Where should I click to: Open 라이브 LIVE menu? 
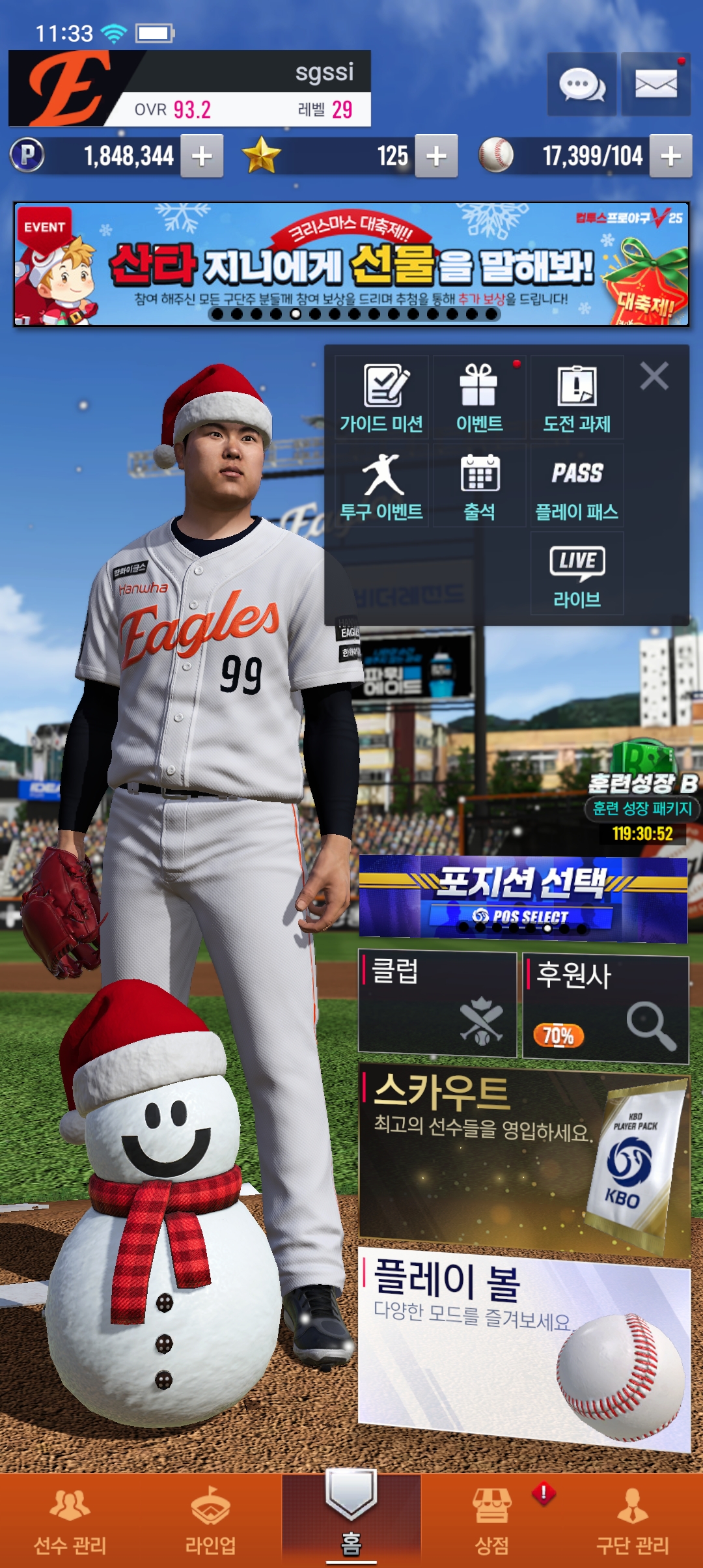pos(577,574)
